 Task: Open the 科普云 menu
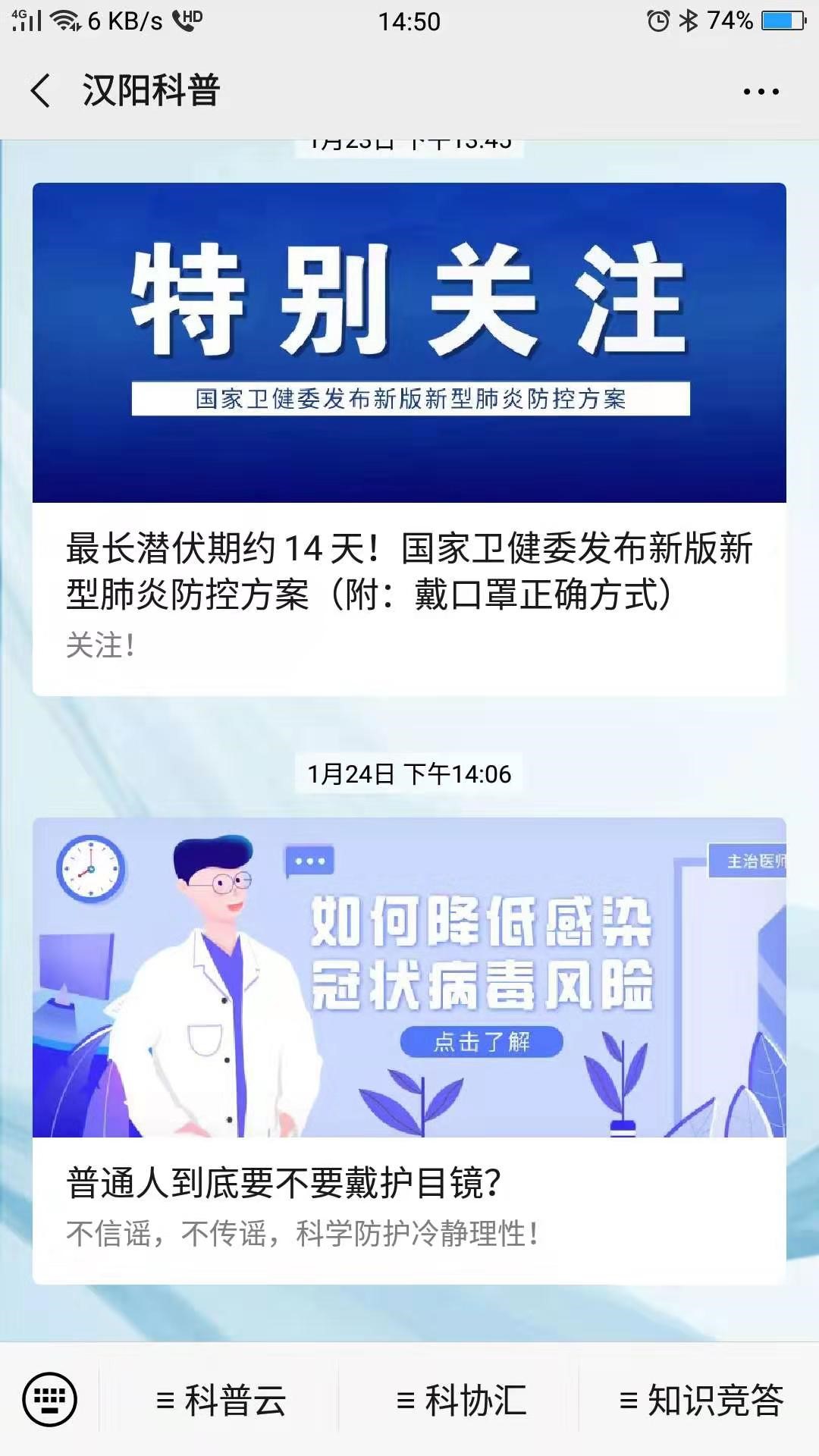pos(220,1400)
